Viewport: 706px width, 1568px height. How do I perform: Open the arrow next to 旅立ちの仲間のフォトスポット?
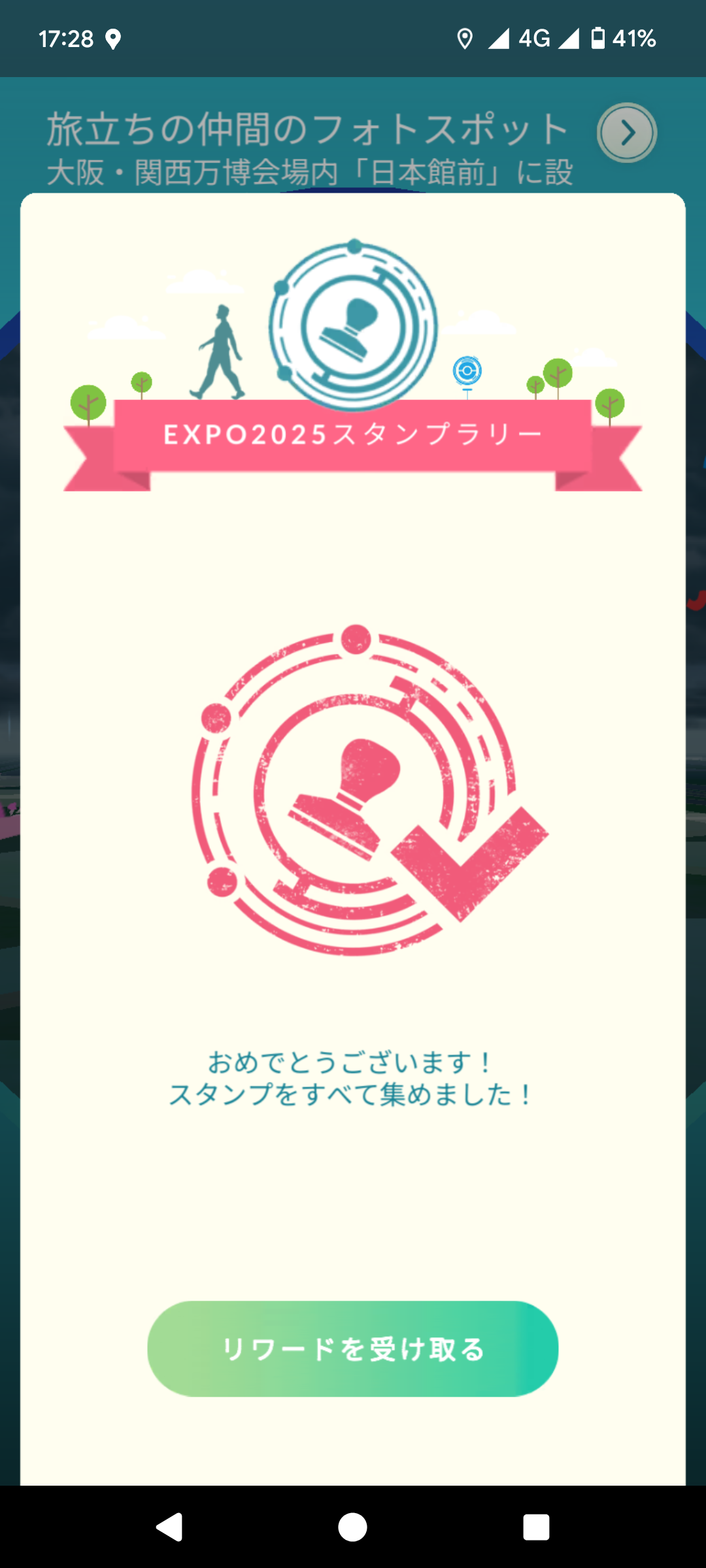point(627,133)
